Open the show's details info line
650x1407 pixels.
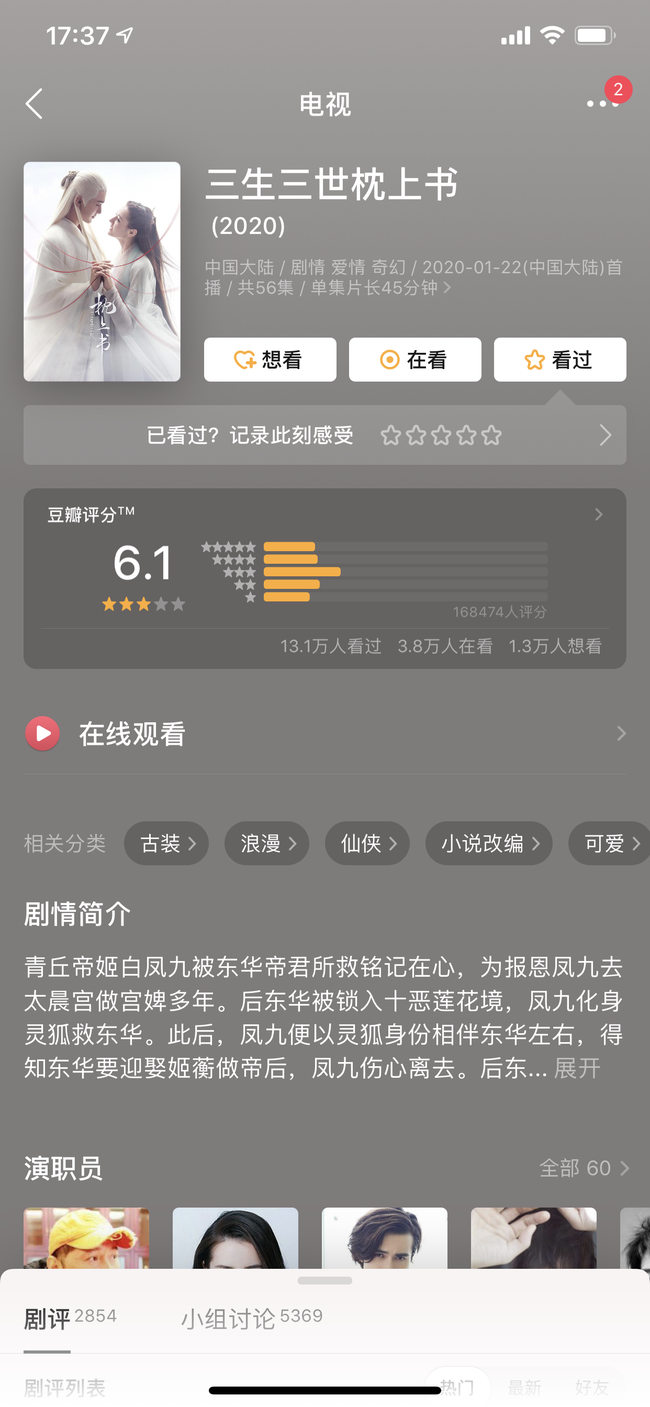[x=412, y=277]
